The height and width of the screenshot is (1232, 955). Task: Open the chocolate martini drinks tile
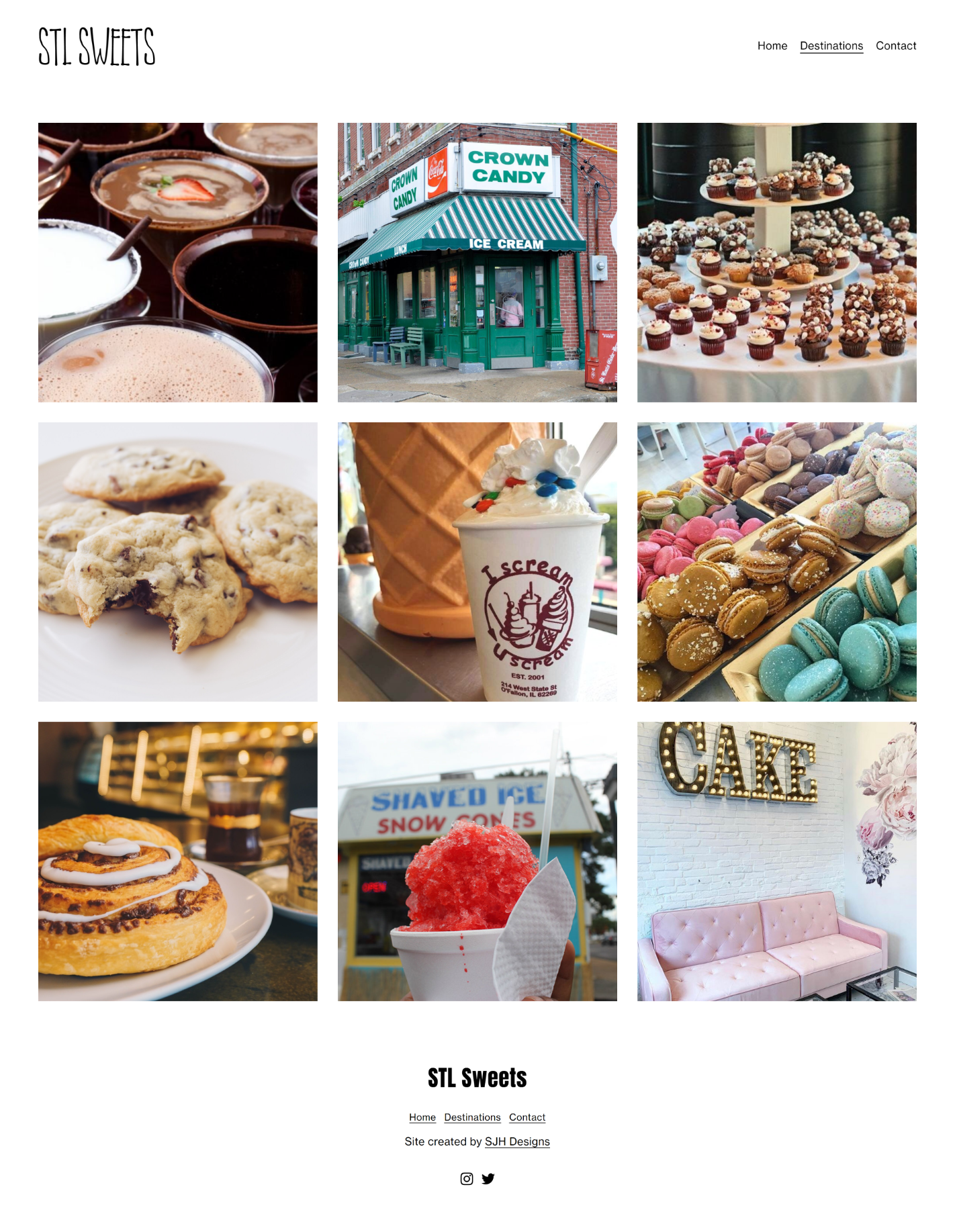pyautogui.click(x=178, y=263)
